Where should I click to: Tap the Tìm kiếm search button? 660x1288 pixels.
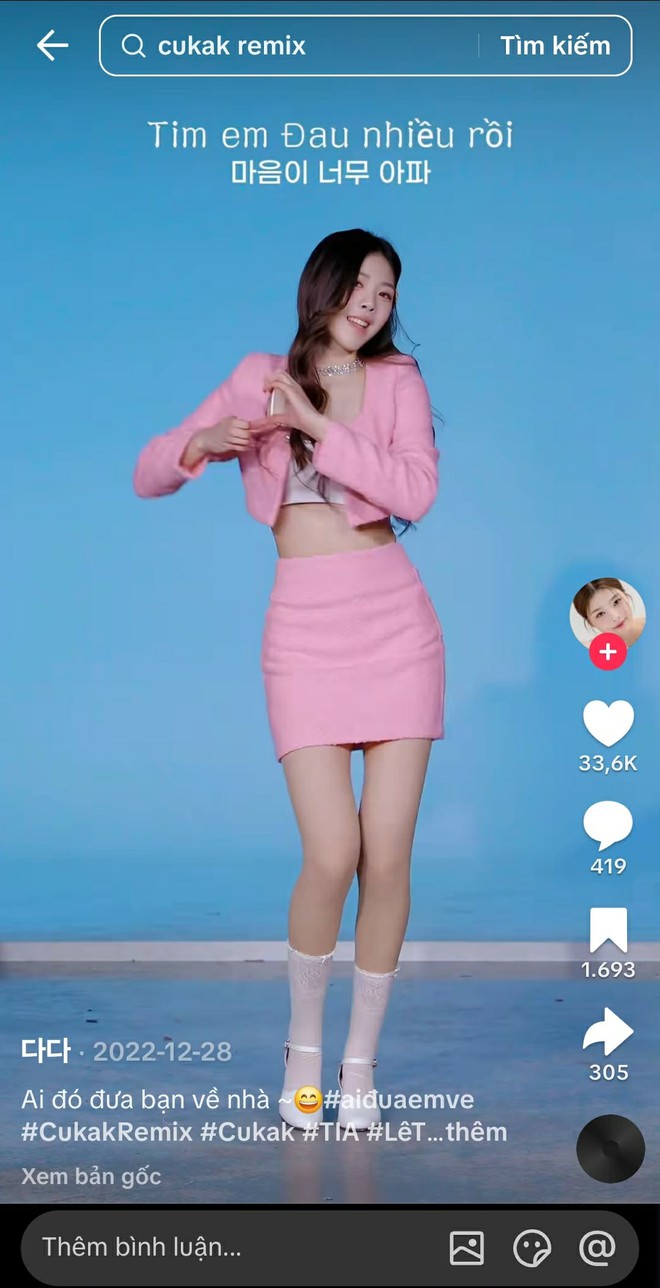(555, 46)
